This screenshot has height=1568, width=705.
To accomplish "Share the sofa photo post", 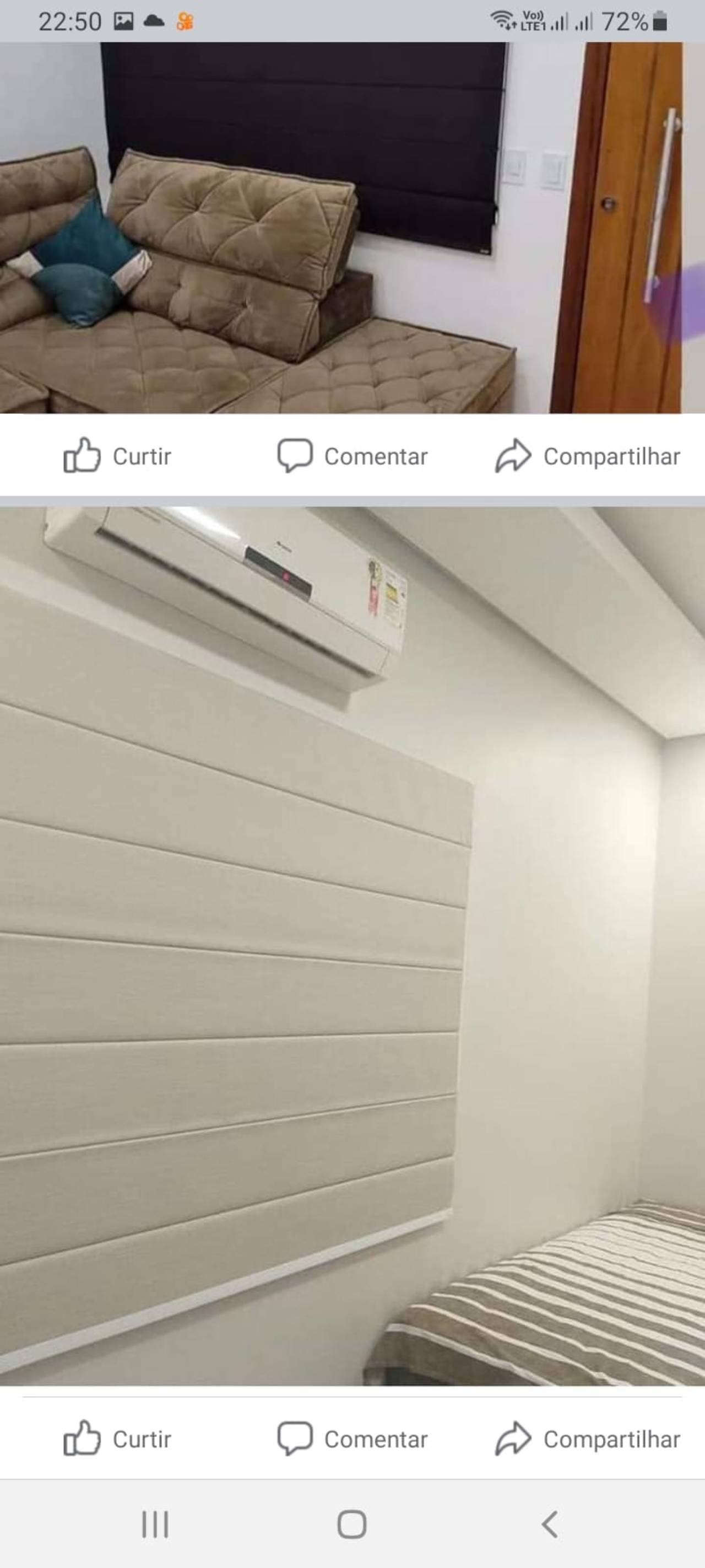I will pos(587,456).
